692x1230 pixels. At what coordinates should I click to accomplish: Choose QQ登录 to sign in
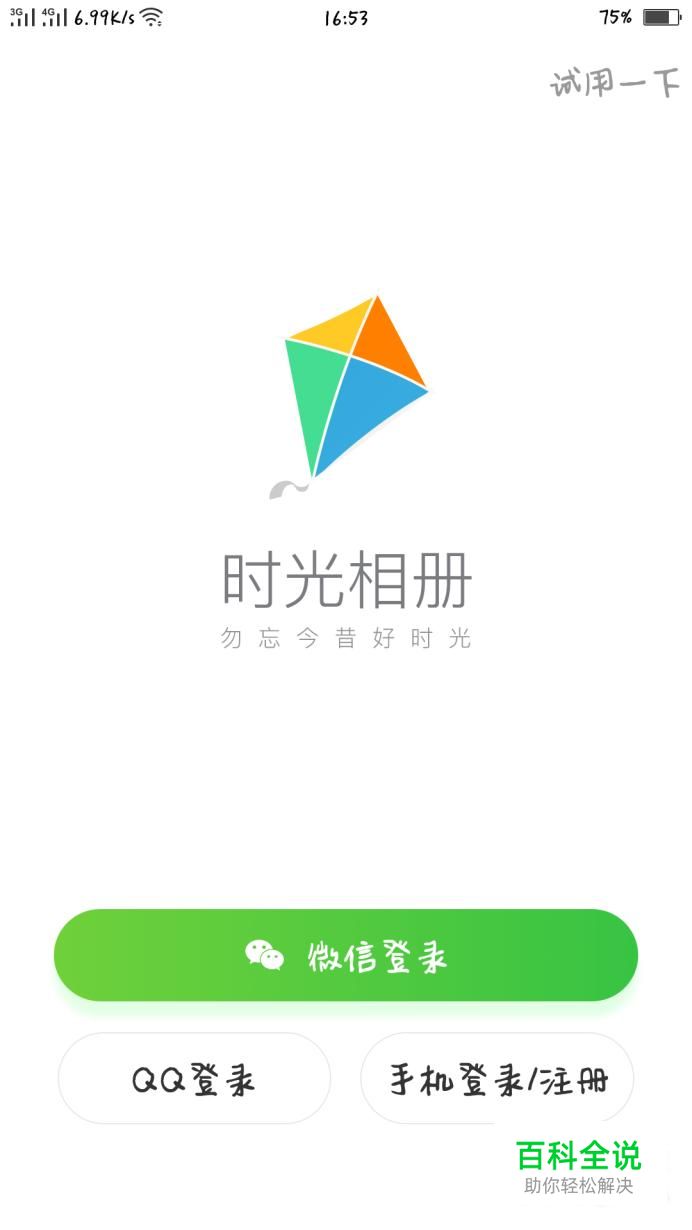click(x=194, y=1079)
